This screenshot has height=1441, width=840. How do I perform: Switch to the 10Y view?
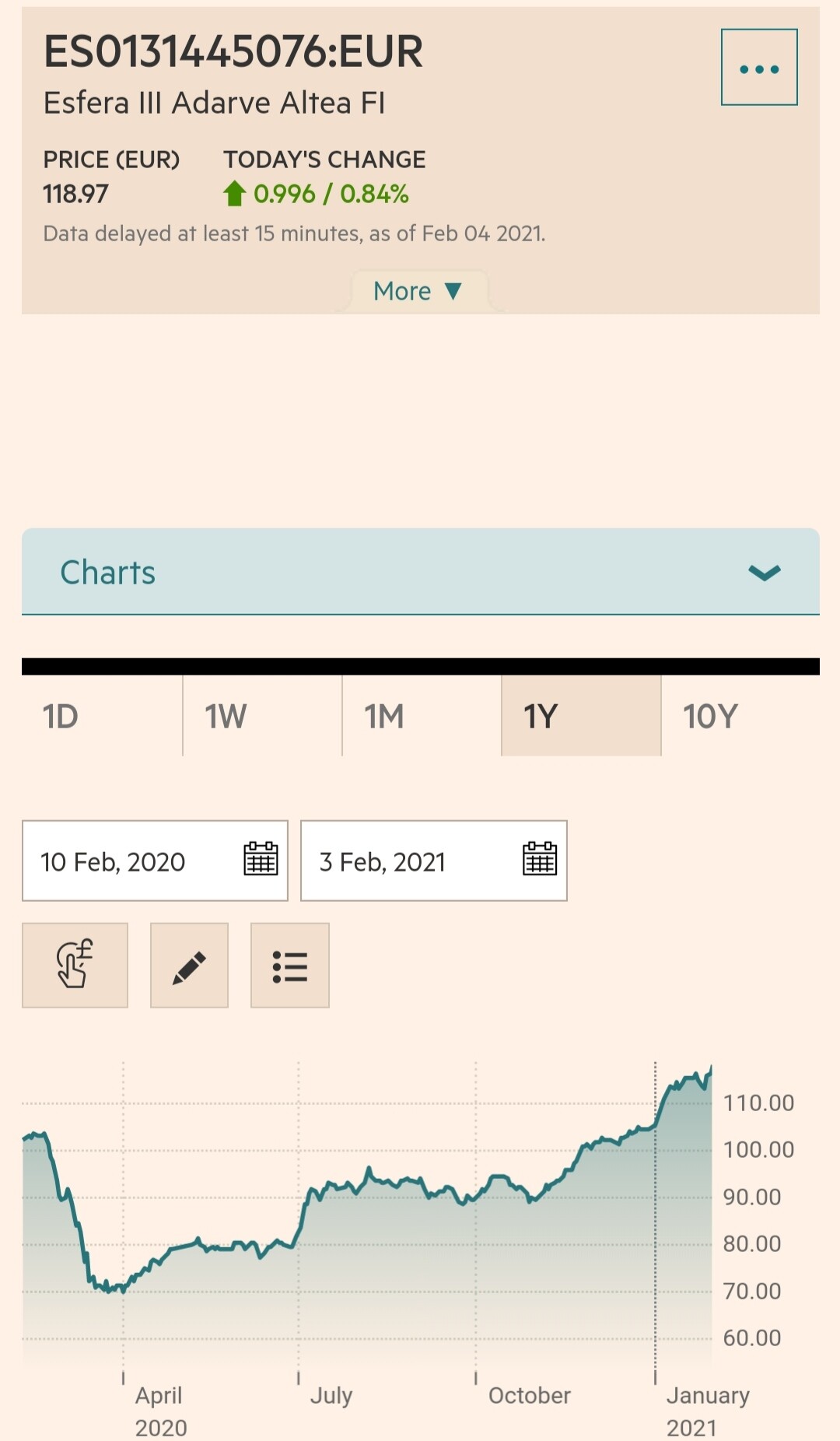click(x=740, y=716)
